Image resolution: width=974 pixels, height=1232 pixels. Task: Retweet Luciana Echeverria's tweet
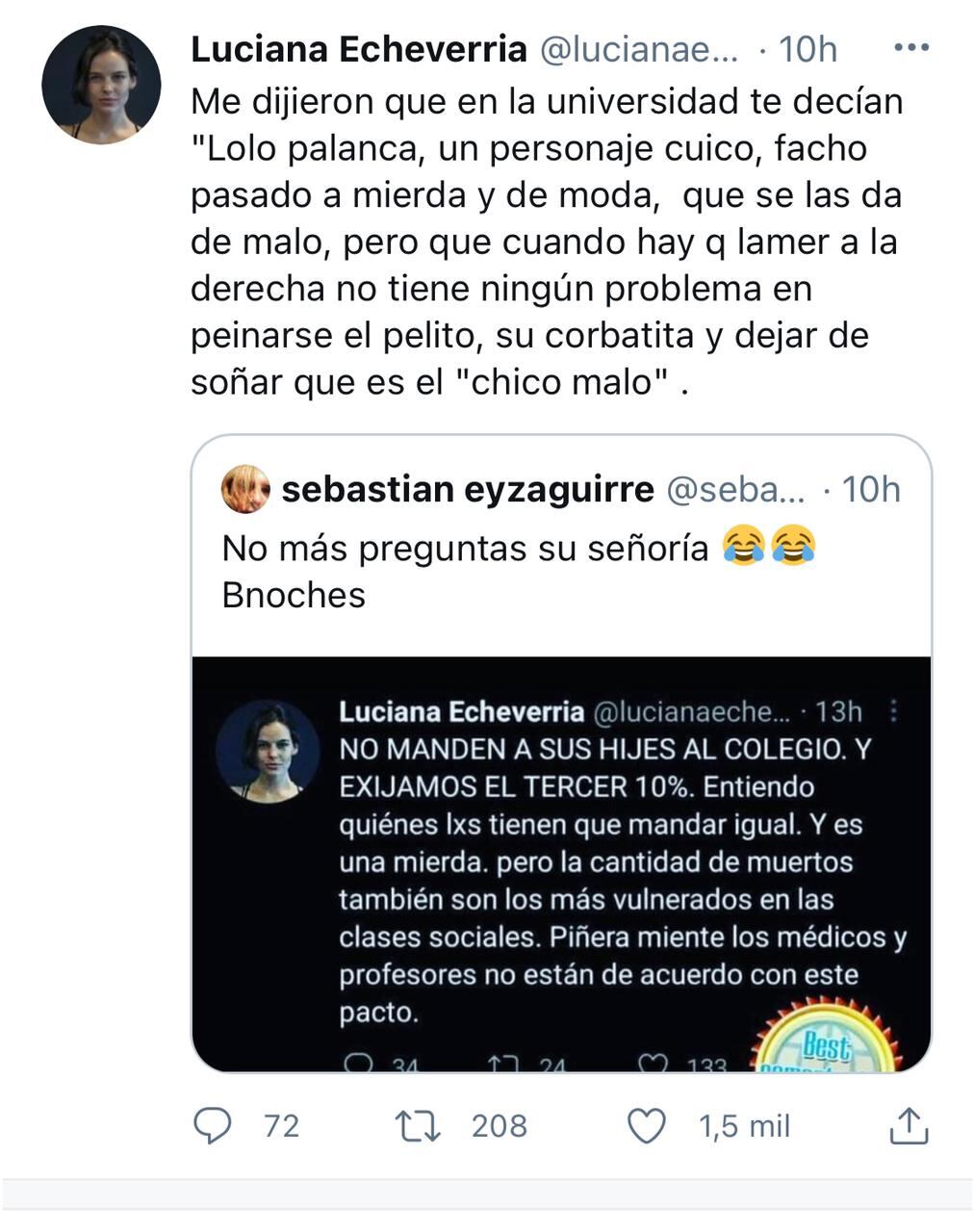click(419, 1125)
